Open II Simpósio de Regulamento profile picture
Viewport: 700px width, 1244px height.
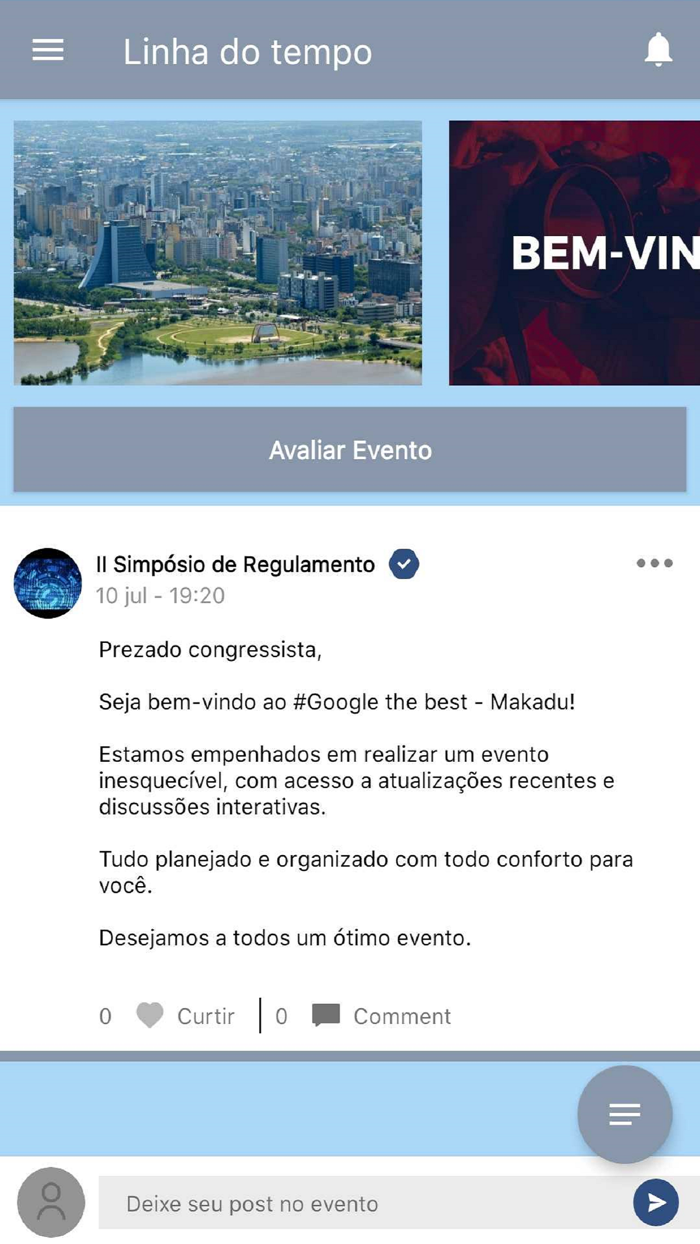(47, 582)
